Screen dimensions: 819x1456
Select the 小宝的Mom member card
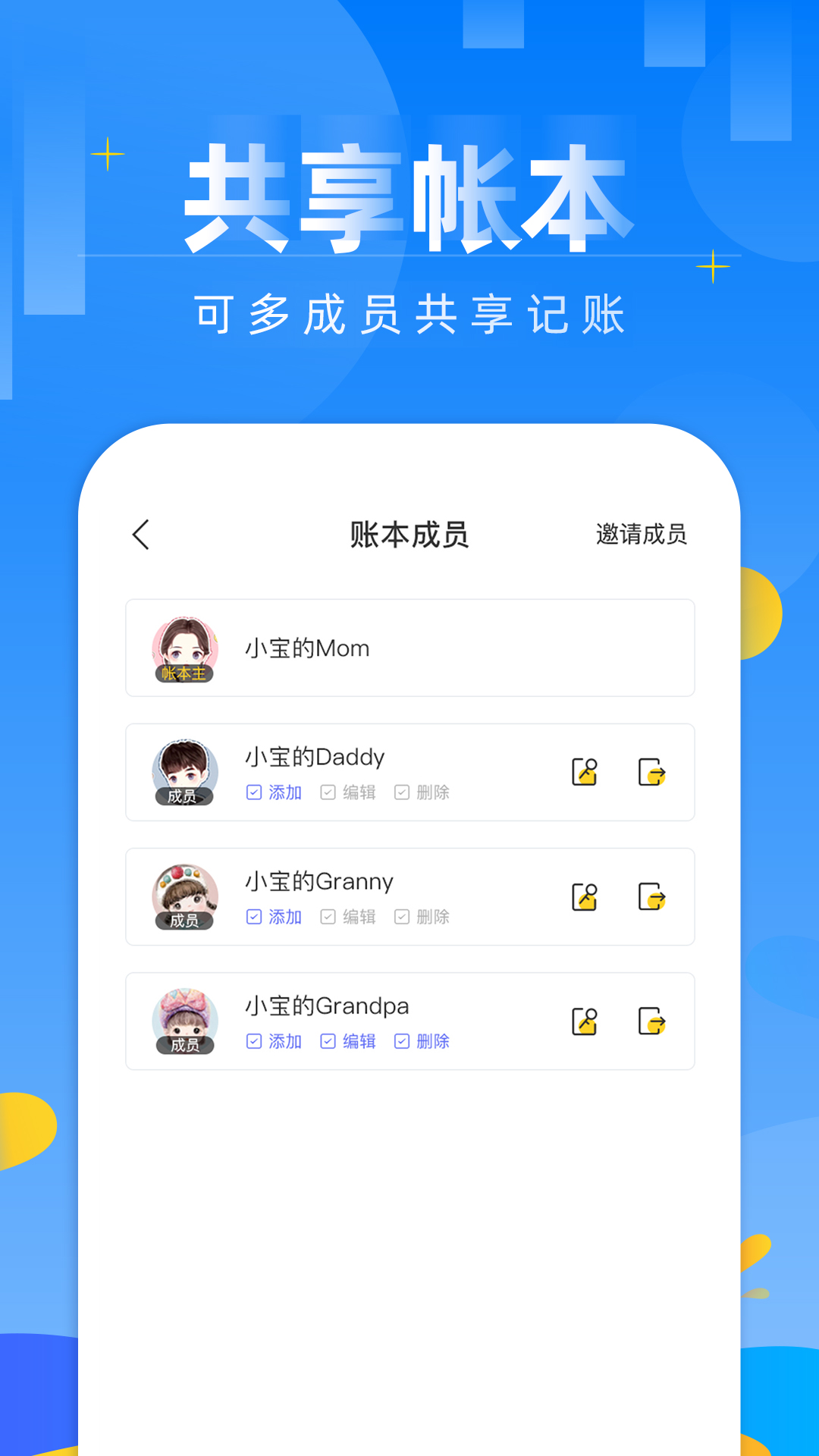[409, 648]
